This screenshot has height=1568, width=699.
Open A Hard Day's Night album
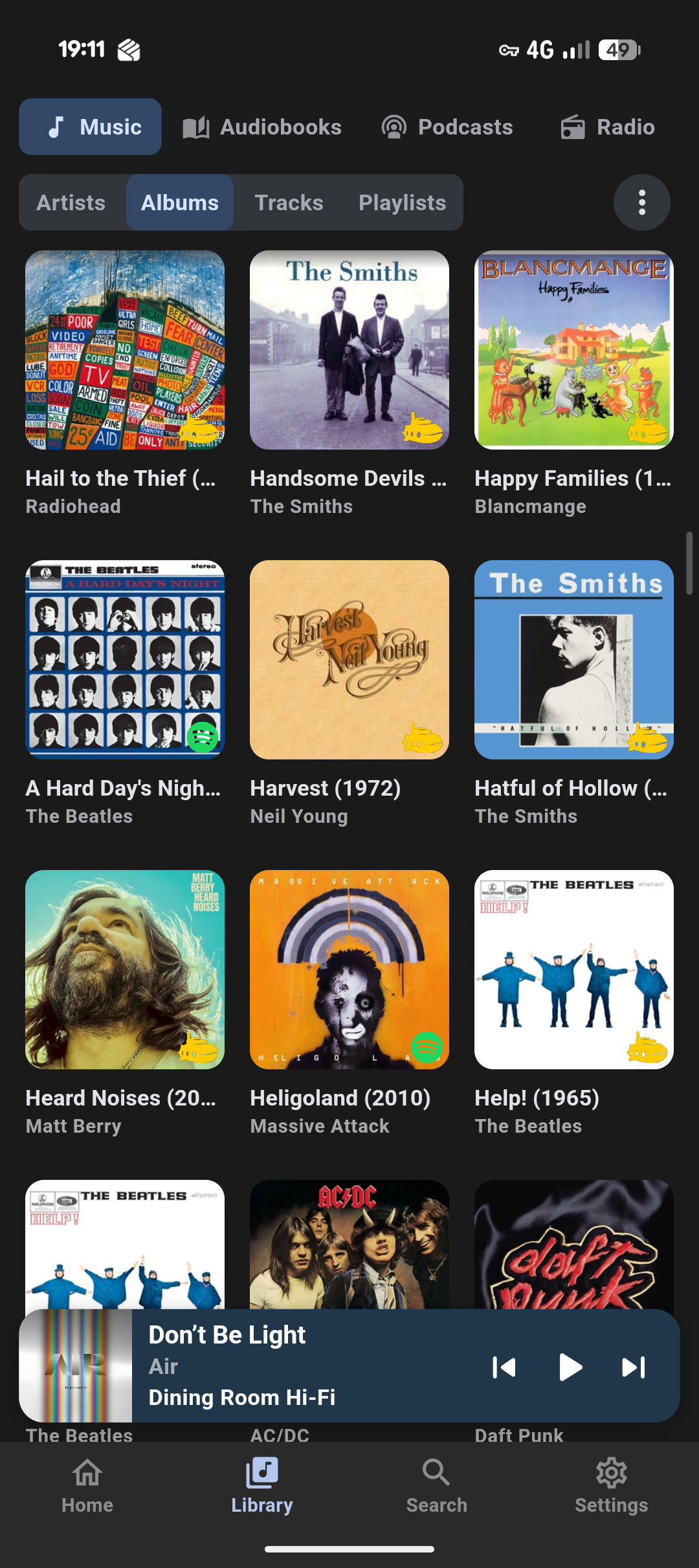pyautogui.click(x=125, y=660)
